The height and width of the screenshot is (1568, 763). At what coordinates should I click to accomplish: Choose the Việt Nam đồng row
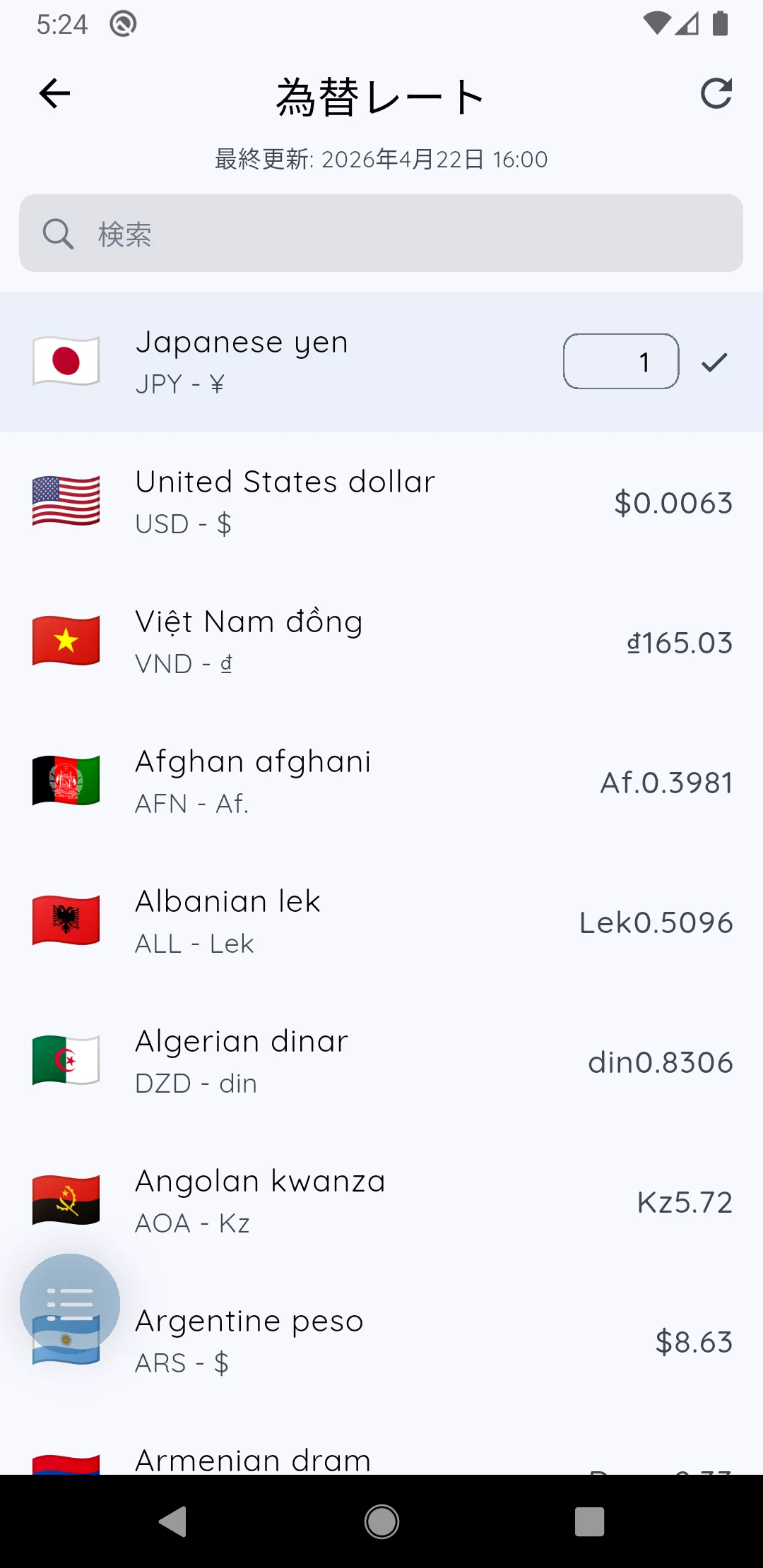[x=381, y=642]
